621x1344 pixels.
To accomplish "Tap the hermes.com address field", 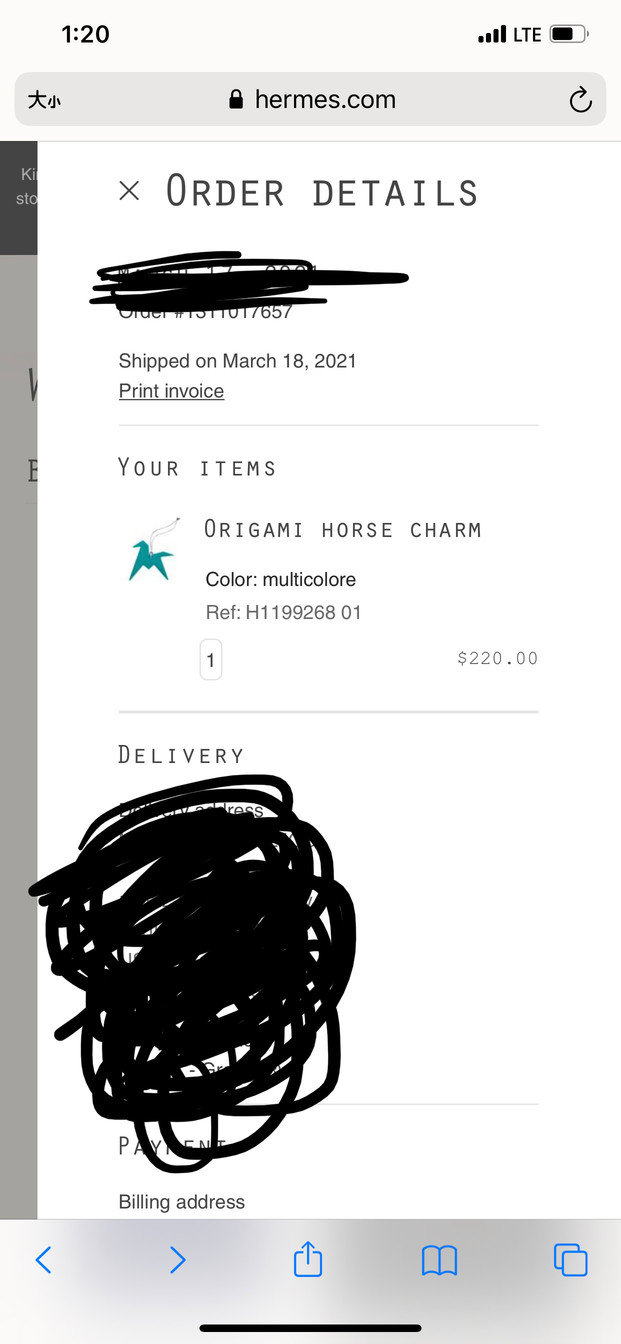I will (311, 99).
